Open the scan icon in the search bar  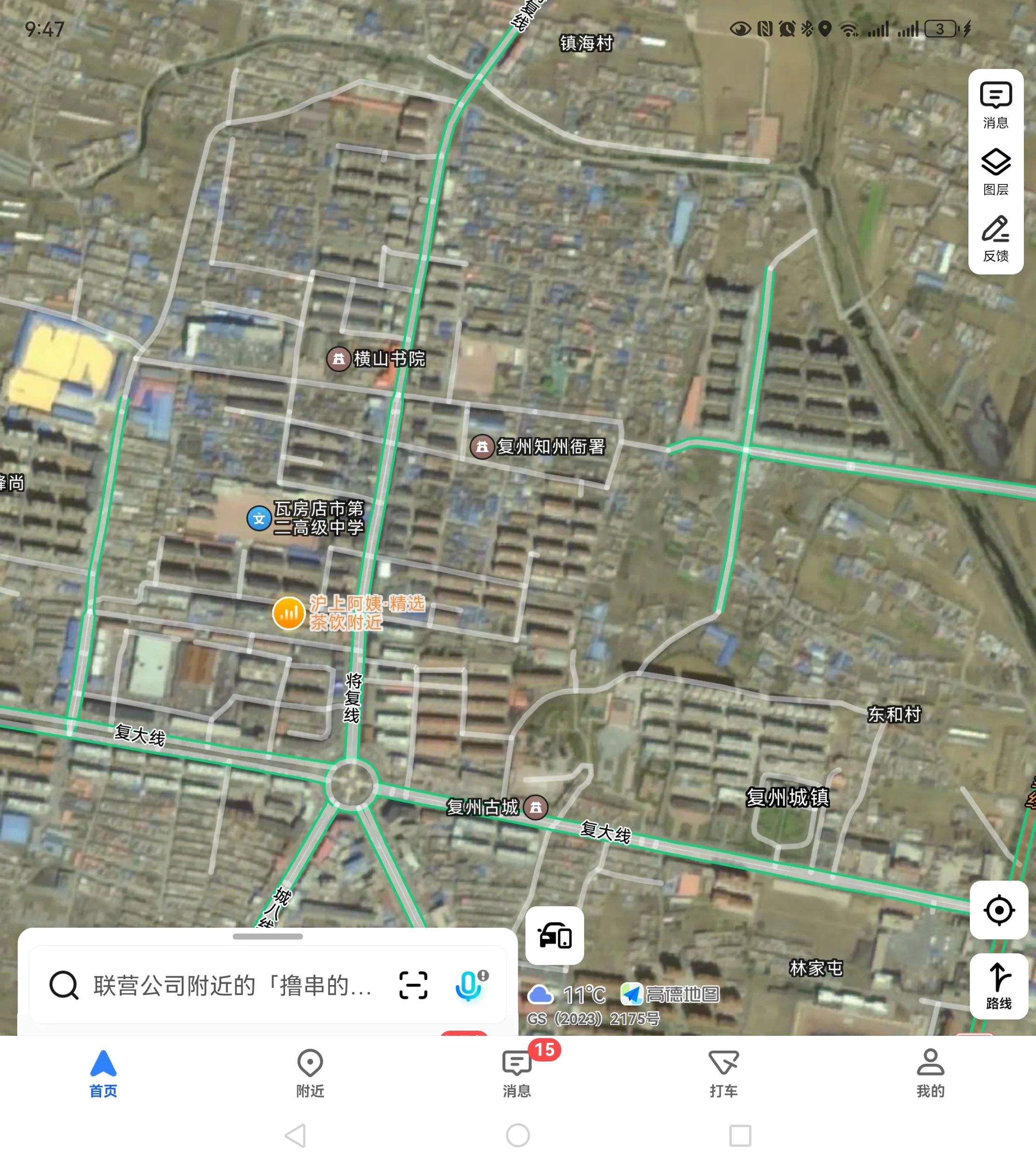(x=413, y=985)
